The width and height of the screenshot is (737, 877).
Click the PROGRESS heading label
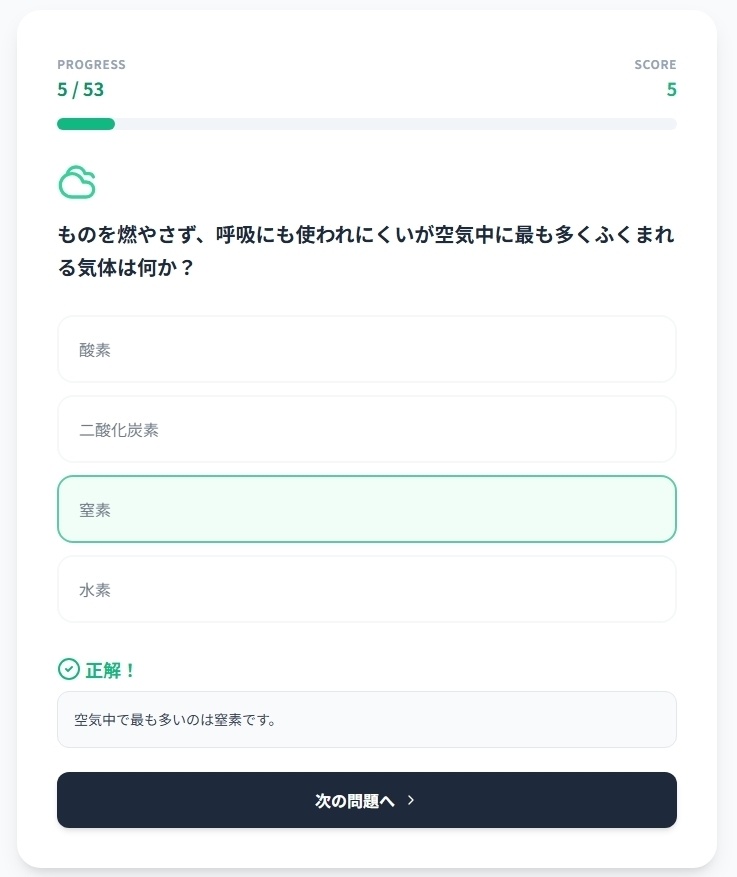tap(91, 64)
